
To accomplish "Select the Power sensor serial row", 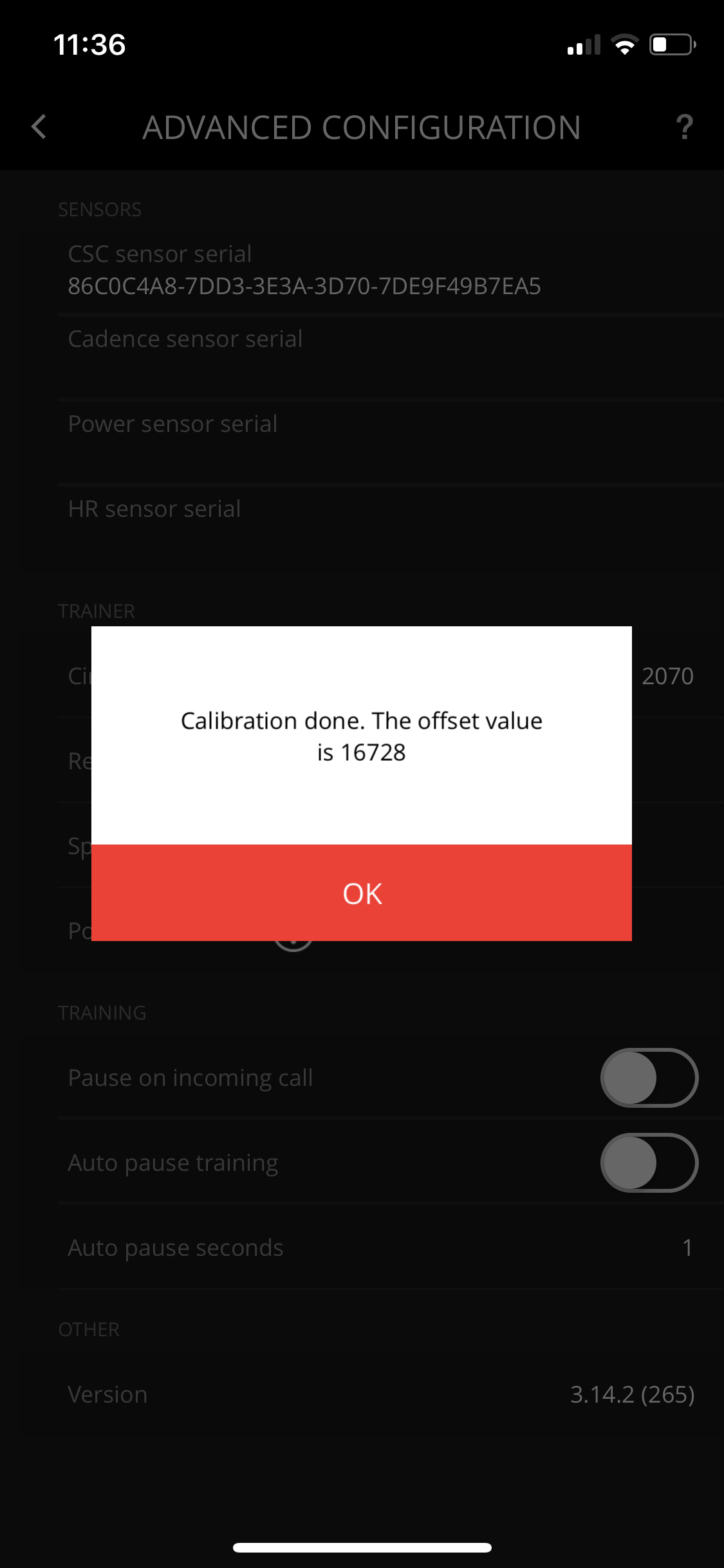I will [391, 442].
